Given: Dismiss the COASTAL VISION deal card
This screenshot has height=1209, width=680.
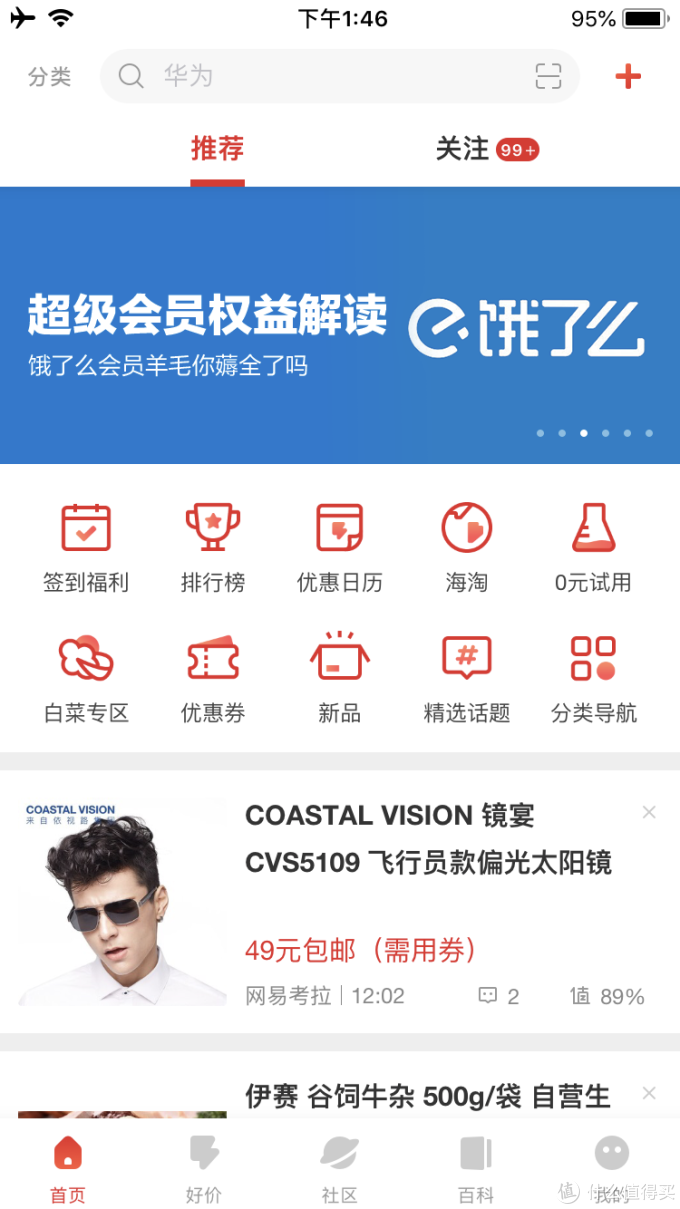Looking at the screenshot, I should click(649, 813).
